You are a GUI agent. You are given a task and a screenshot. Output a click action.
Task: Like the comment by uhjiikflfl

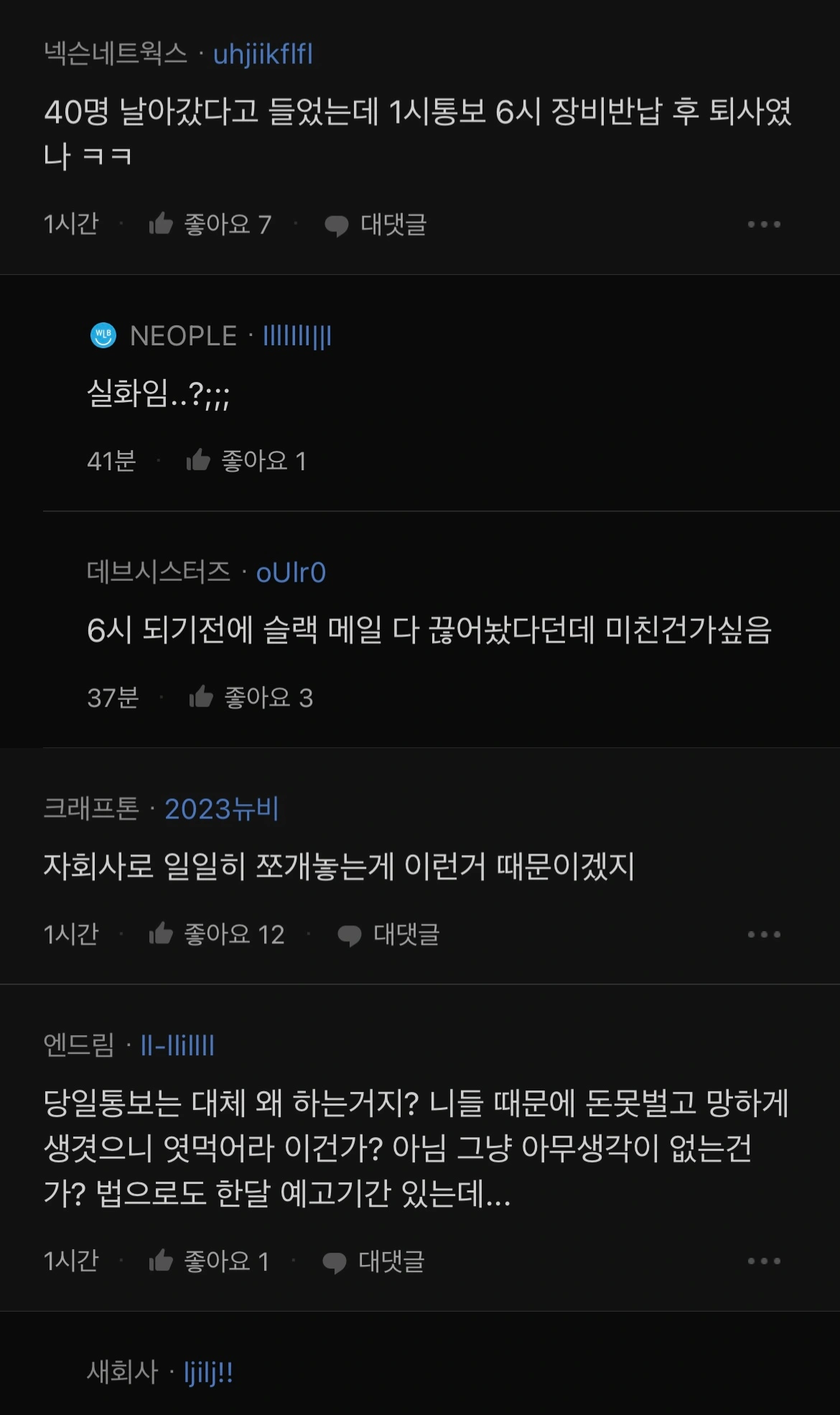pyautogui.click(x=210, y=225)
